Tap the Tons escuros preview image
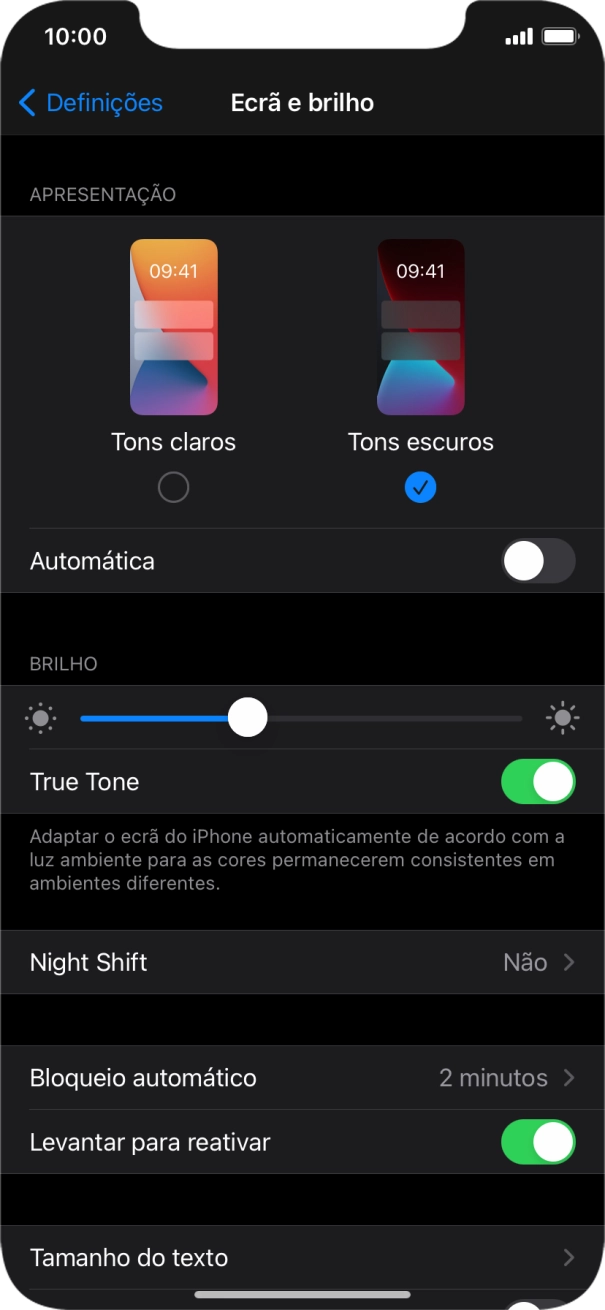Viewport: 605px width, 1310px height. coord(420,327)
